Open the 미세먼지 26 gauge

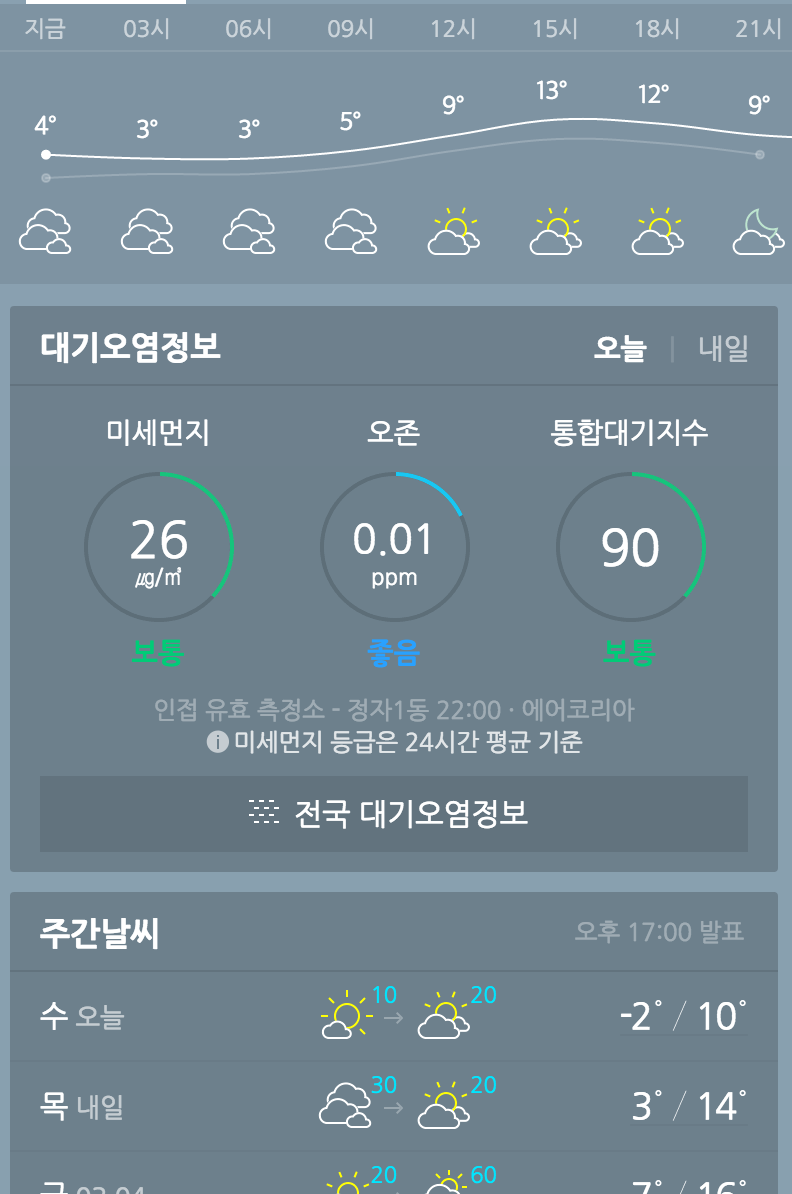coord(158,547)
